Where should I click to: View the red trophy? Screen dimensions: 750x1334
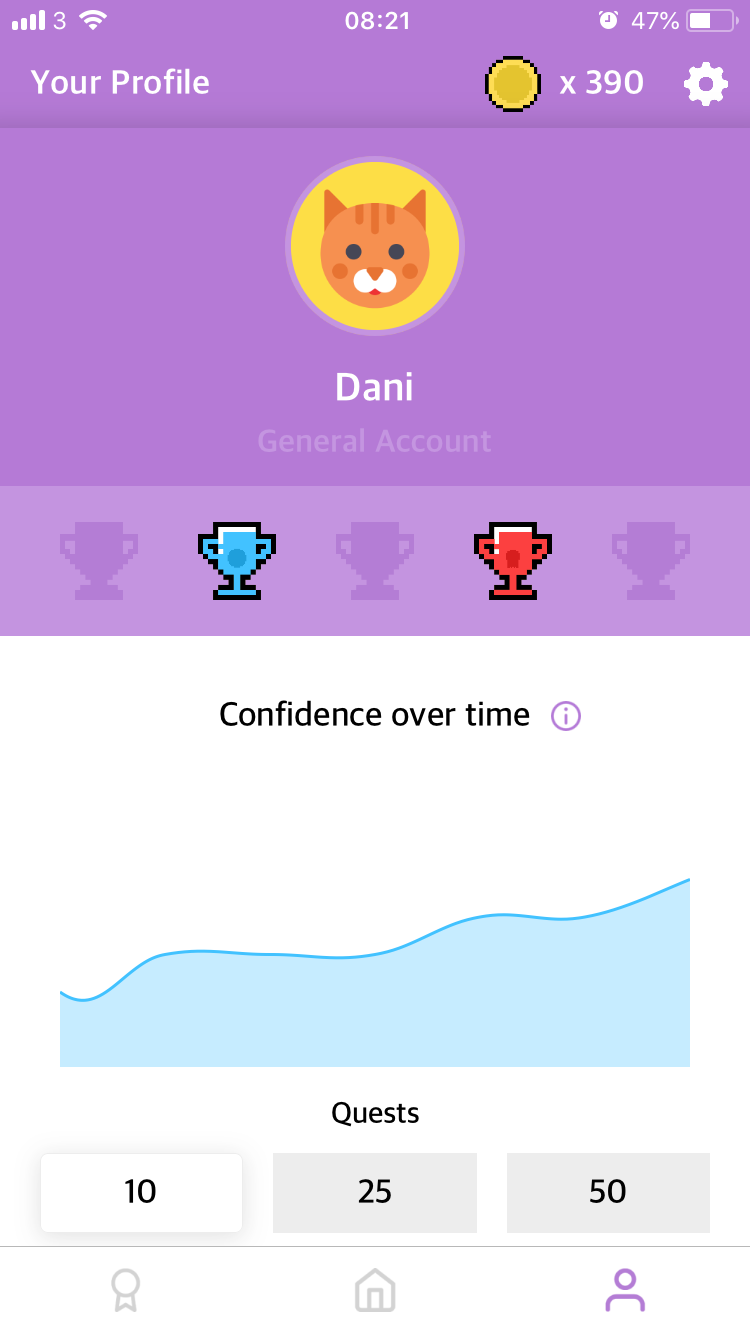click(513, 560)
